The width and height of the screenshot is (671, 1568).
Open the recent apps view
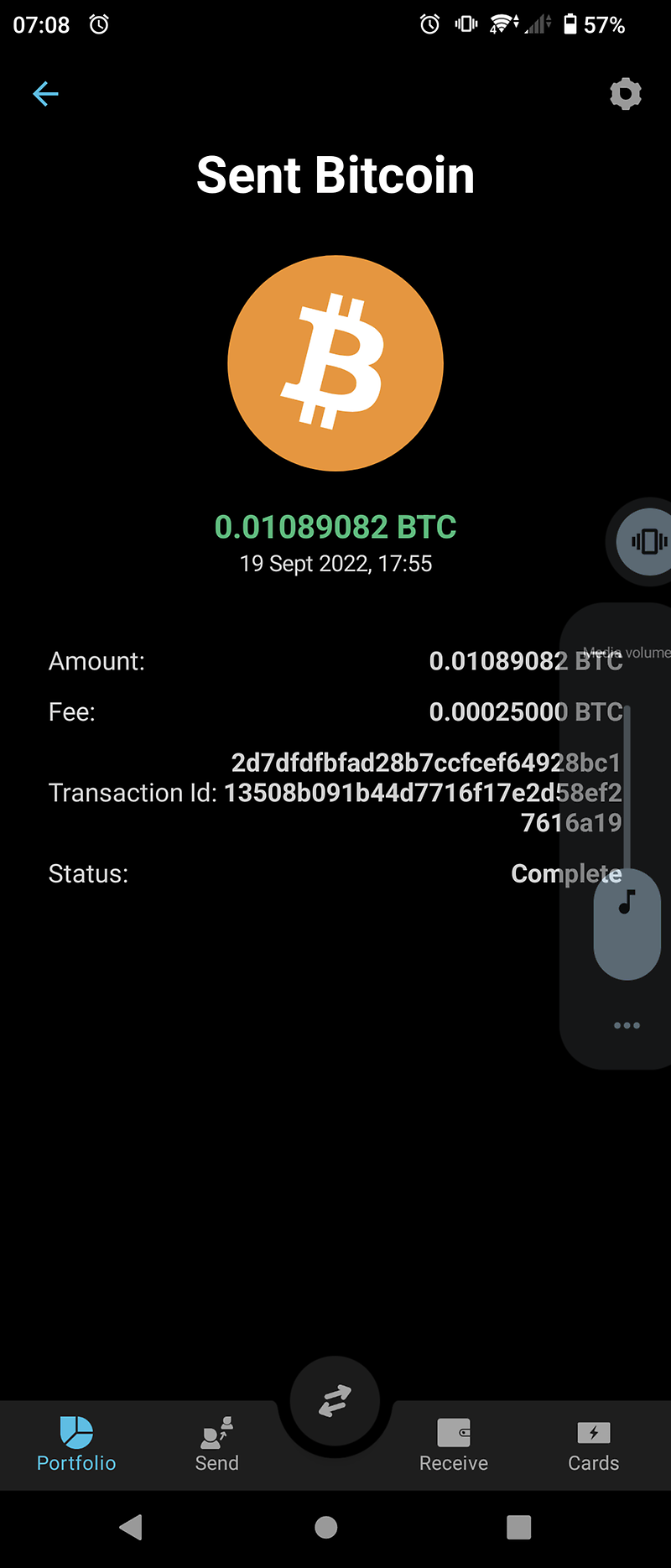pyautogui.click(x=519, y=1527)
